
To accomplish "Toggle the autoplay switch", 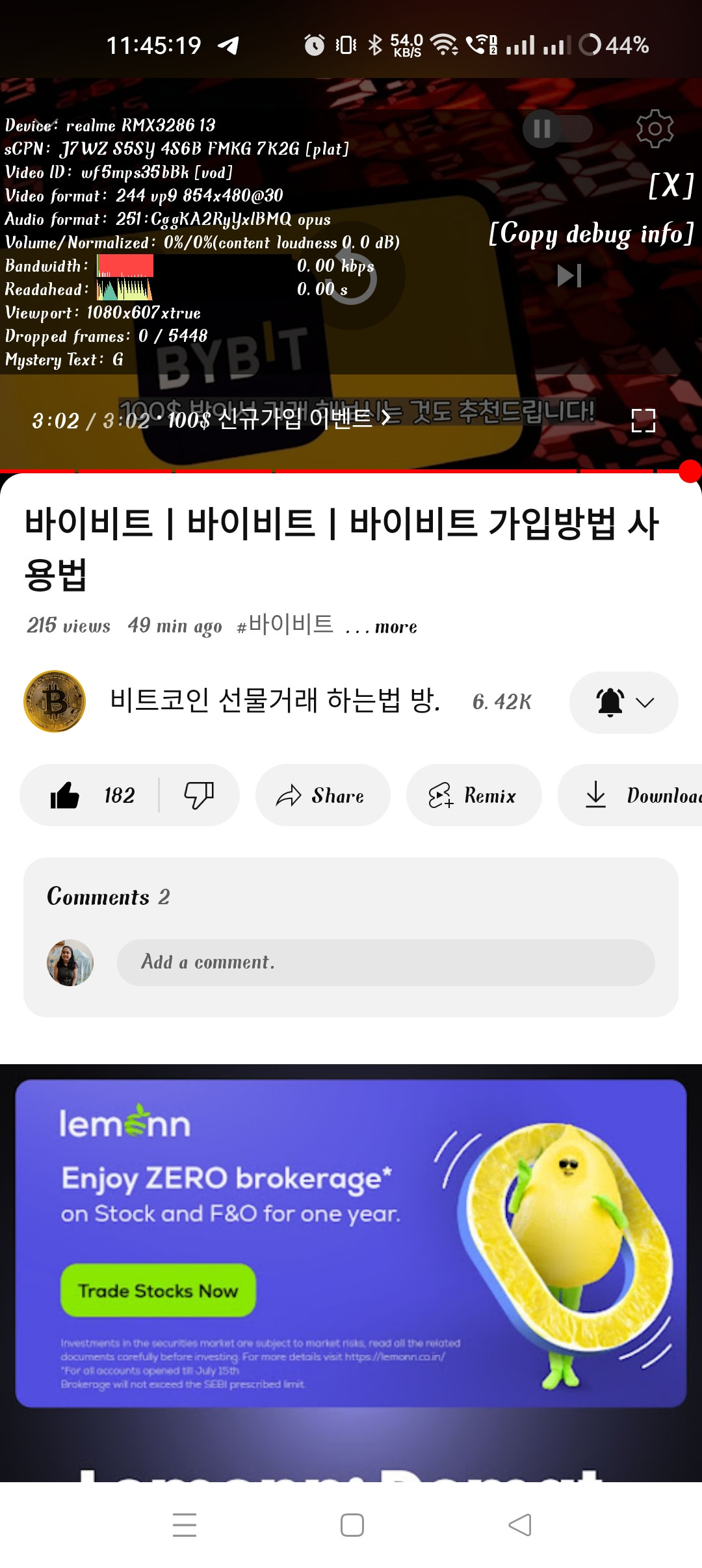I will pyautogui.click(x=557, y=129).
